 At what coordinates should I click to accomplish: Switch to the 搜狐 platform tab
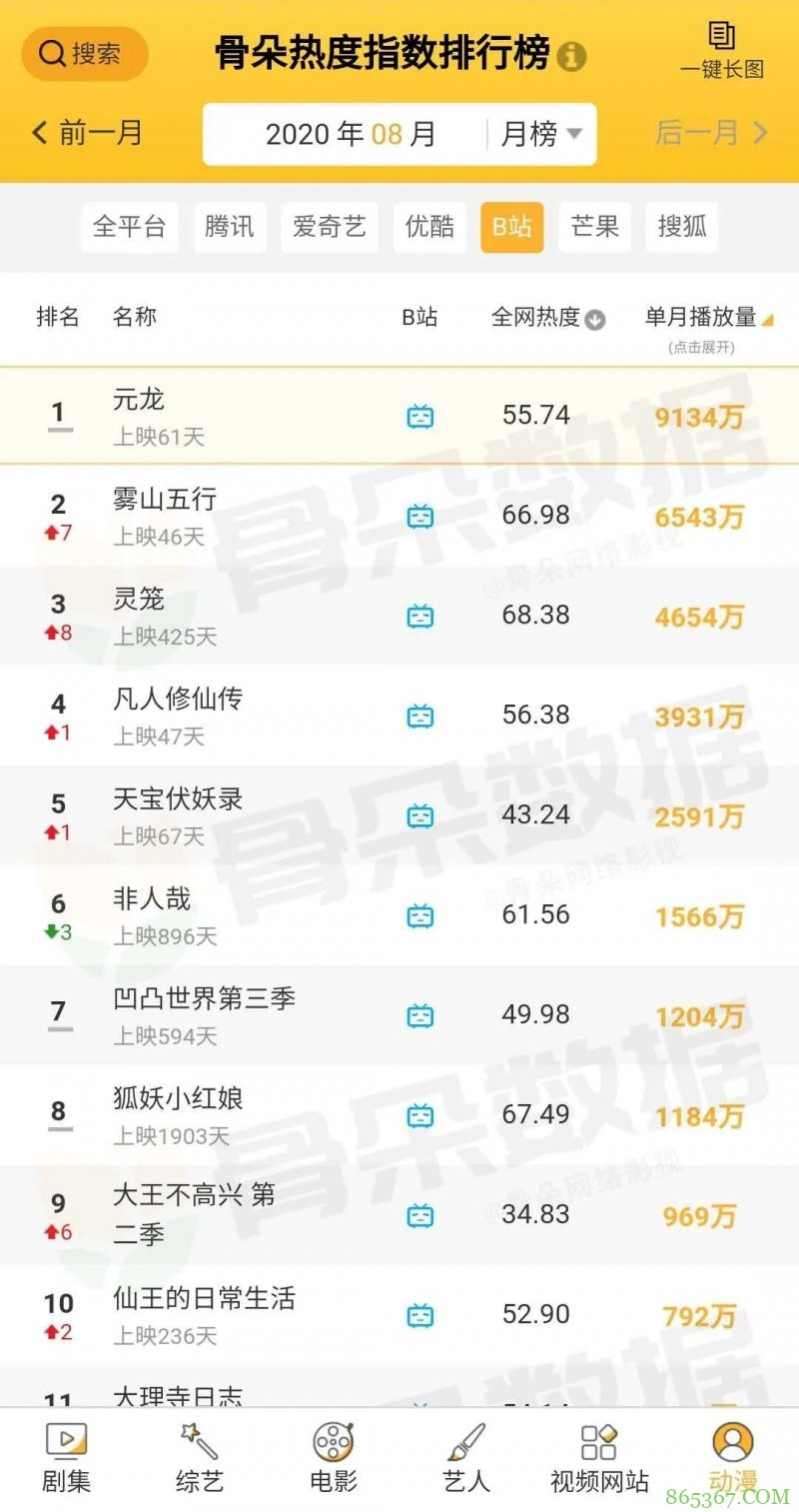click(x=682, y=227)
